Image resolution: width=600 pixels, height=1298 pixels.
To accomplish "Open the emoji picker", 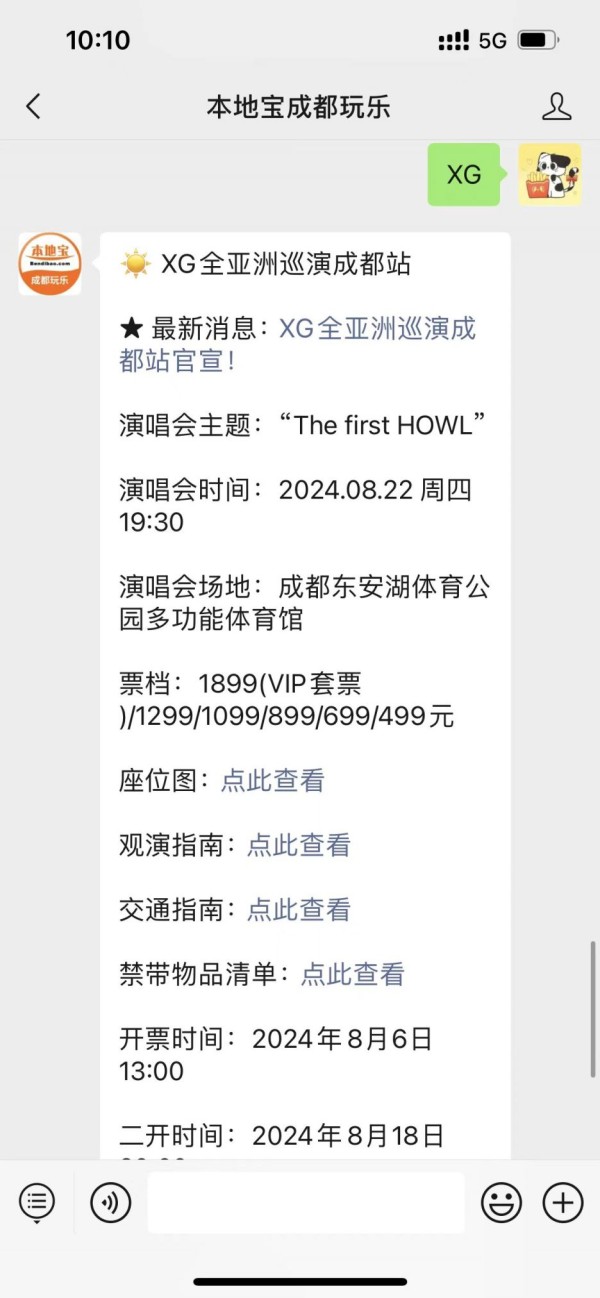I will (x=501, y=1202).
